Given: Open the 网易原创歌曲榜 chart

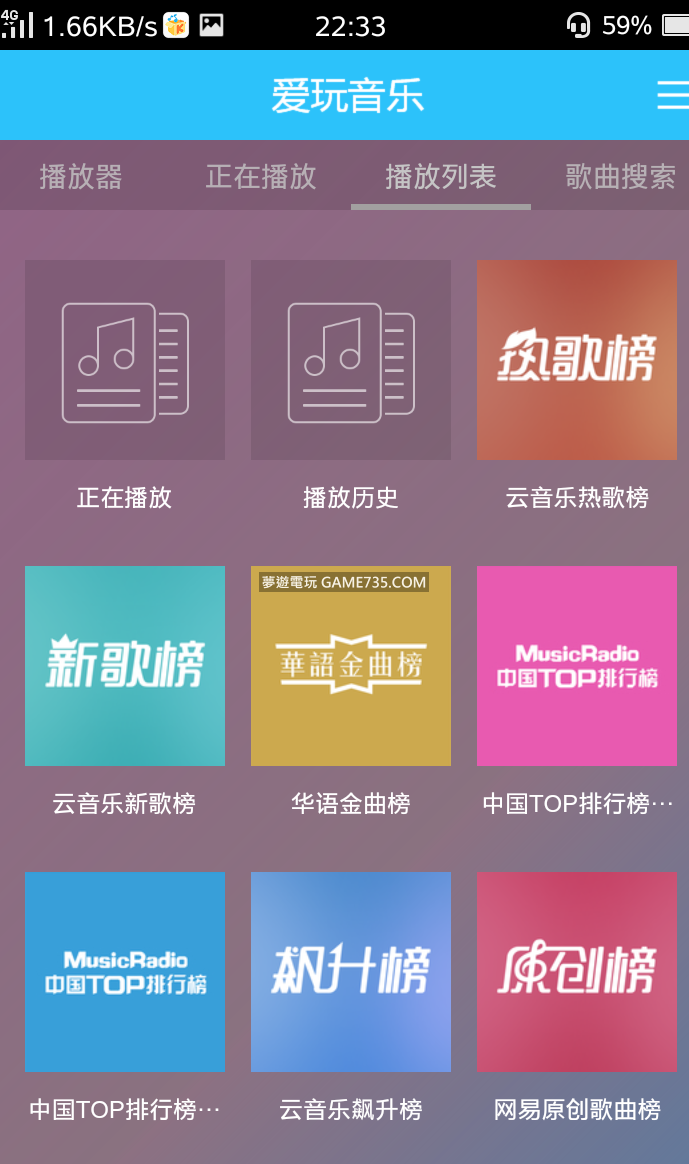Looking at the screenshot, I should pos(577,972).
